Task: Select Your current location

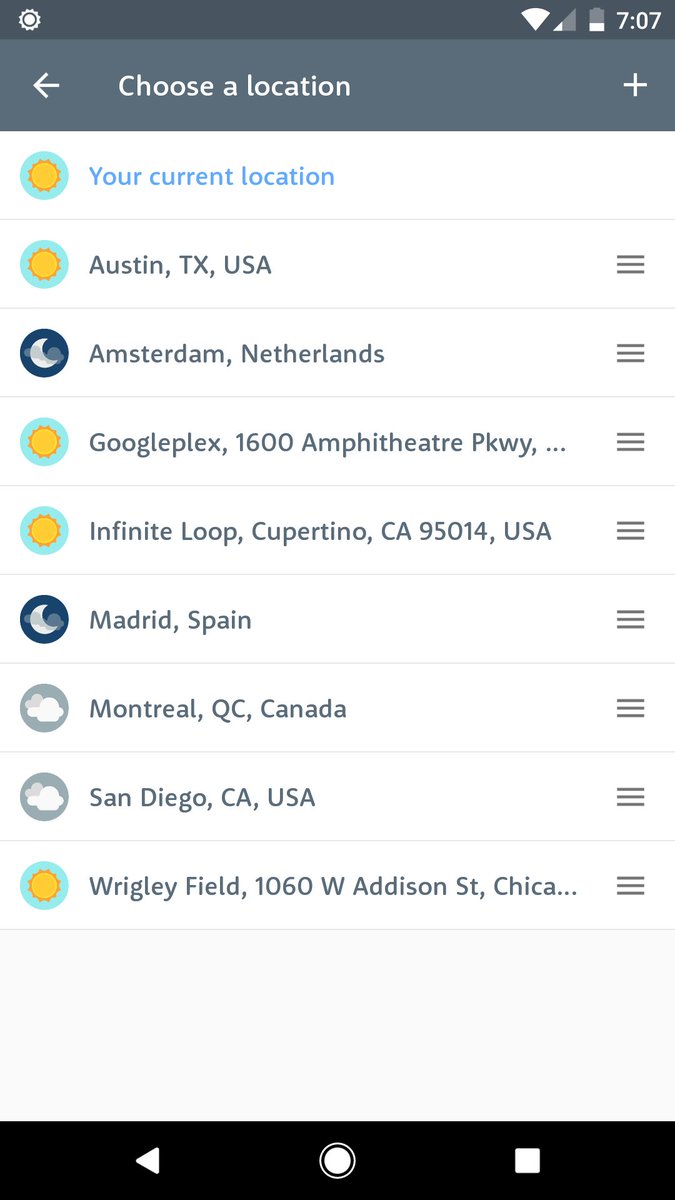Action: tap(337, 176)
